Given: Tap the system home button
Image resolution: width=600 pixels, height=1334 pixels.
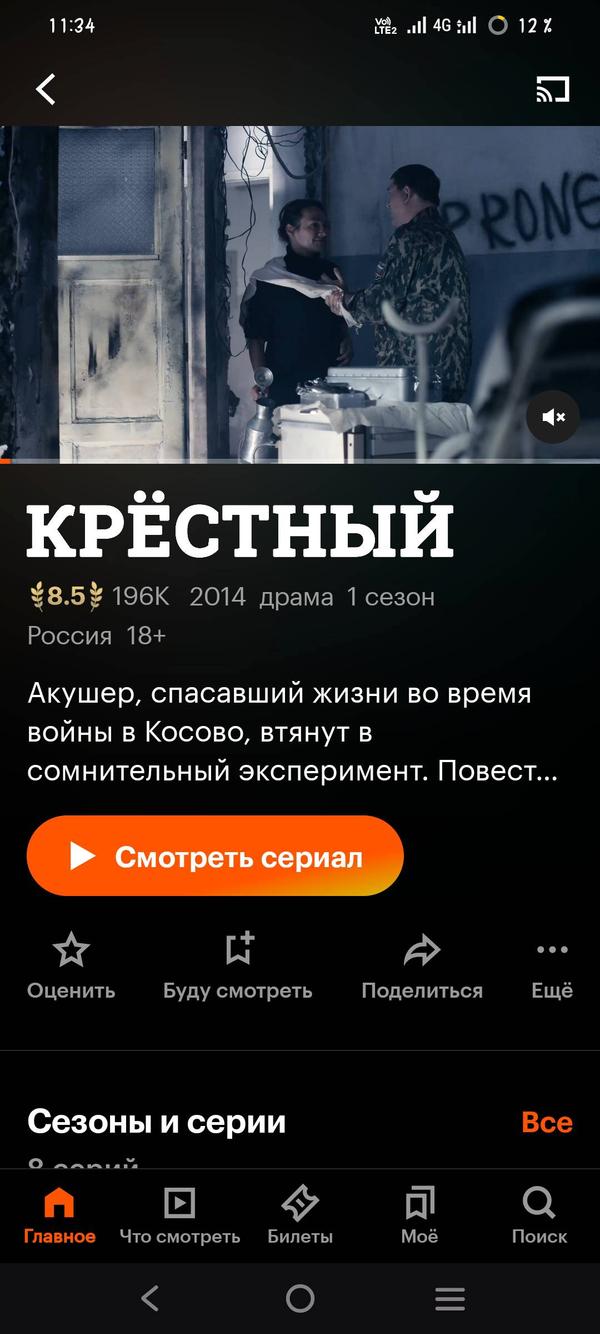Looking at the screenshot, I should pos(300,1298).
